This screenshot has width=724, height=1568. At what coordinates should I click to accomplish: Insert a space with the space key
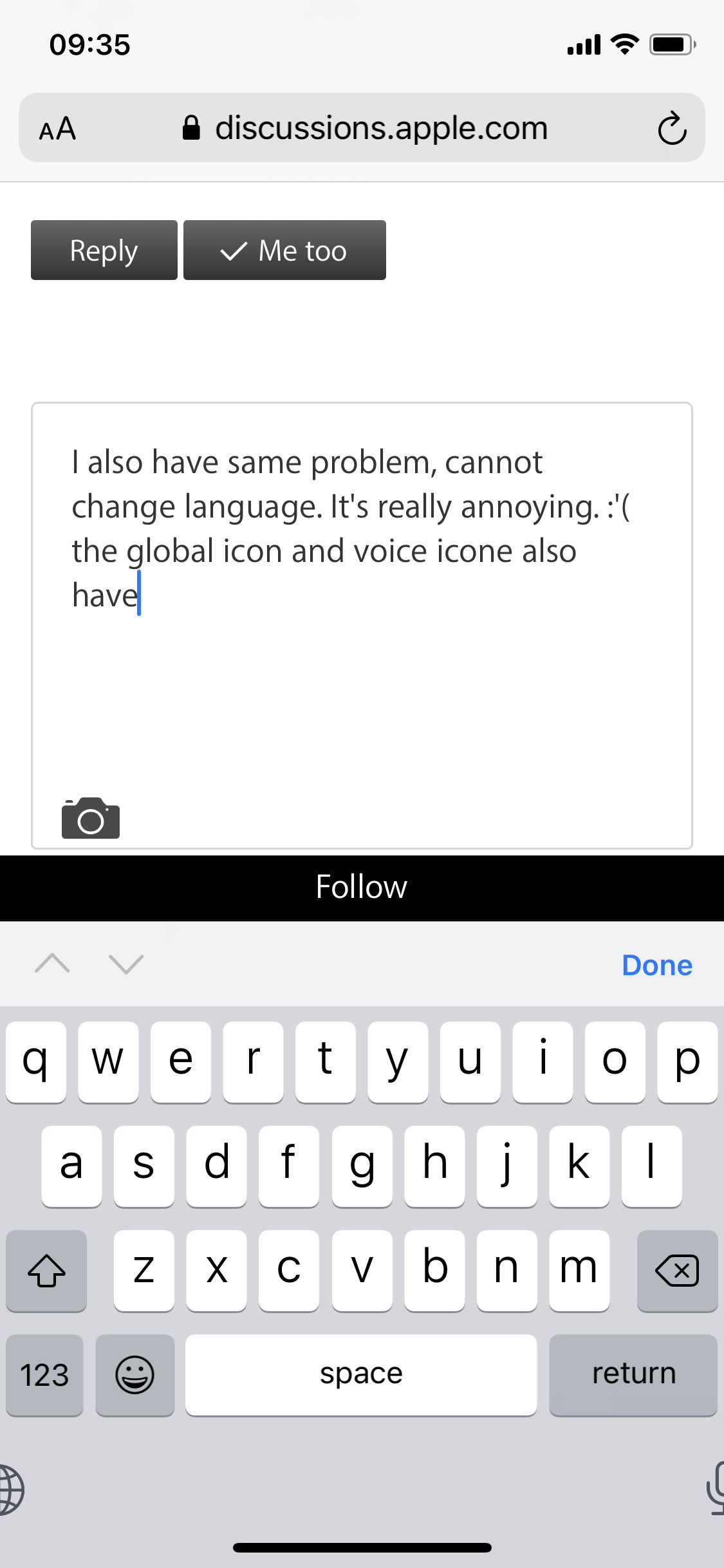(361, 1374)
